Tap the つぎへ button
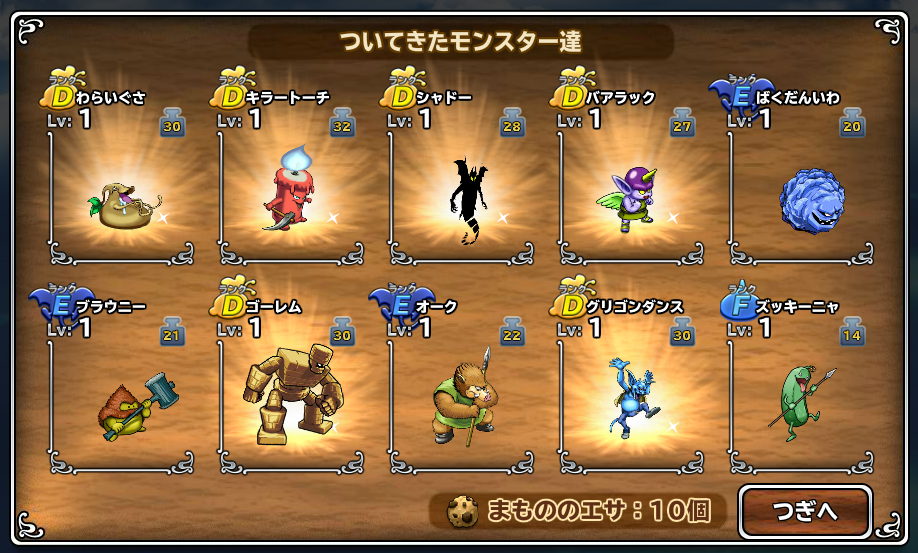Viewport: 918px width, 553px height. 805,512
